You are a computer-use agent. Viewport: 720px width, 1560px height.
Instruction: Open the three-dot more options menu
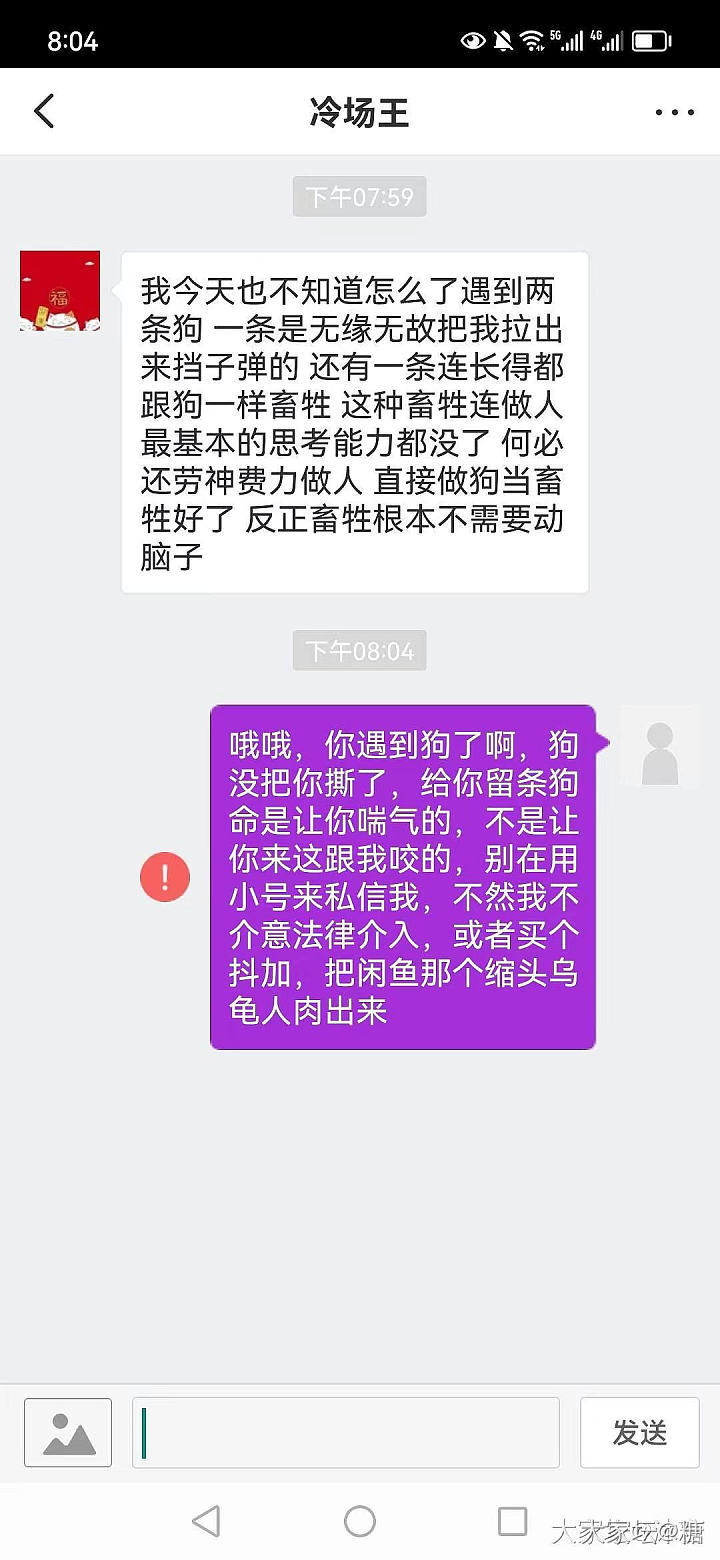(x=674, y=112)
